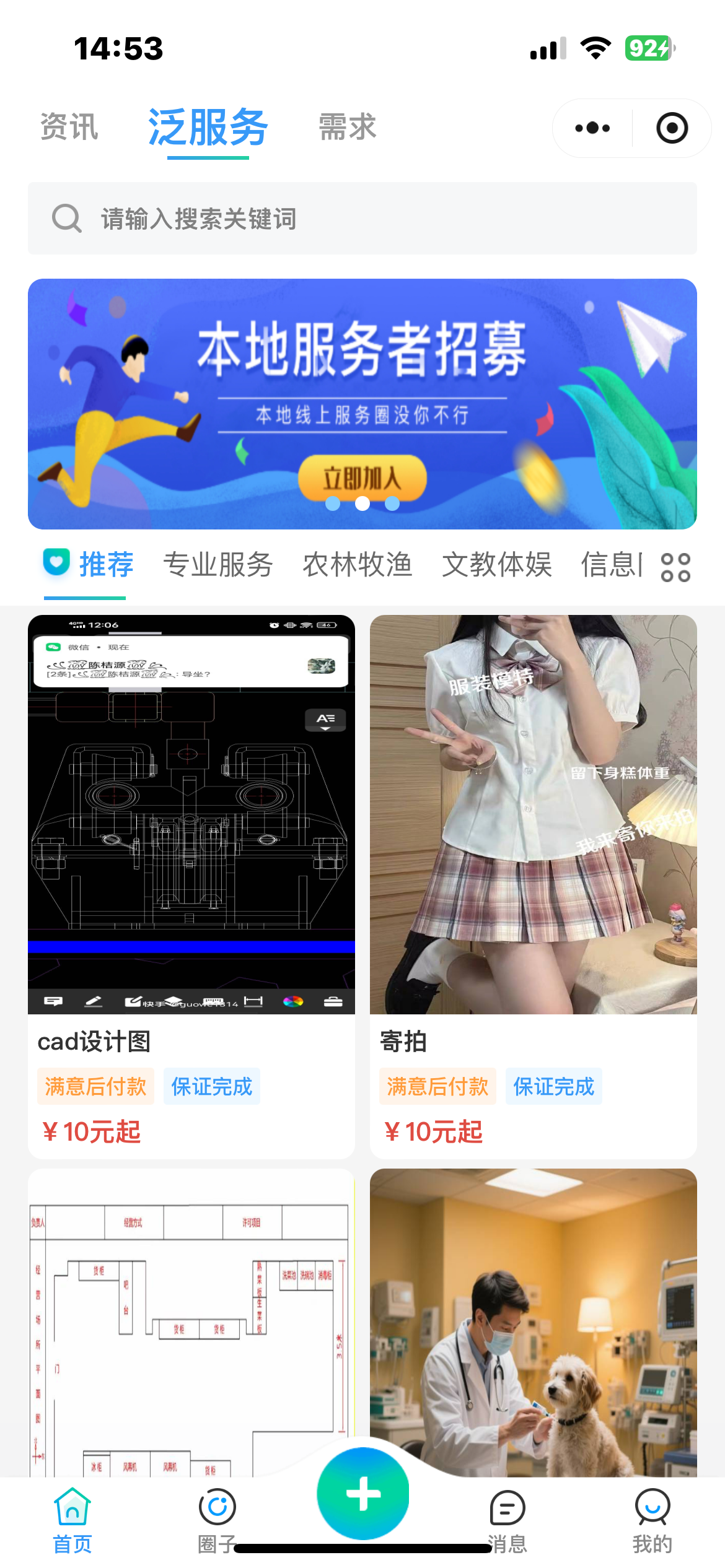Open the 寄拍 service card
The width and height of the screenshot is (725, 1568).
coord(533,886)
